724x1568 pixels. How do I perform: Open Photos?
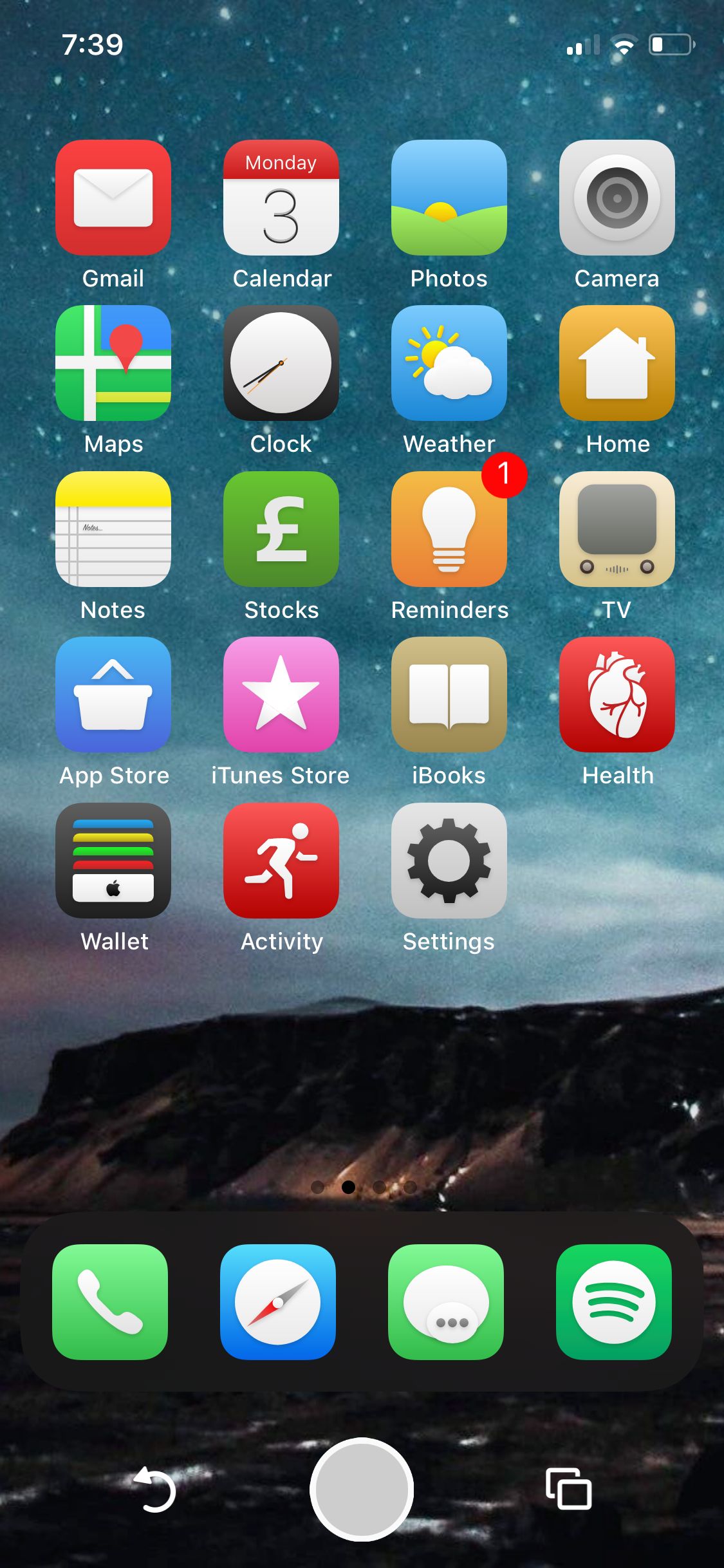tap(449, 198)
